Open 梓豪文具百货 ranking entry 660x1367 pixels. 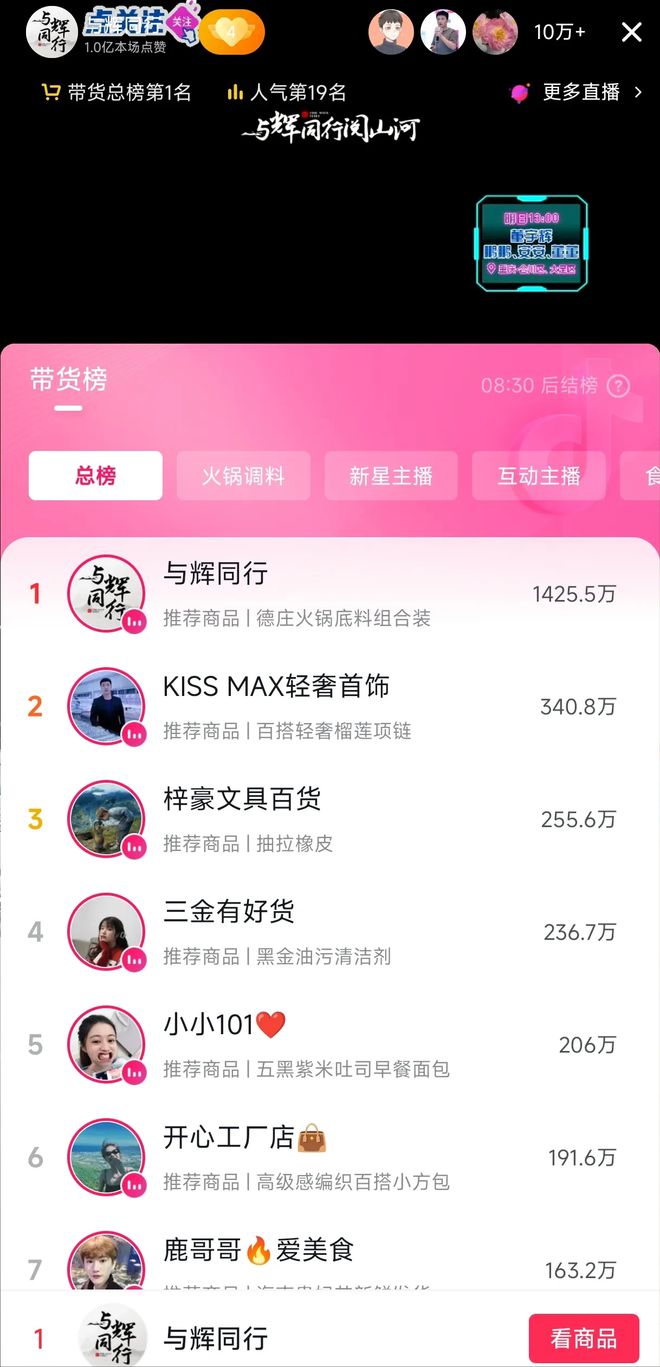(x=330, y=820)
